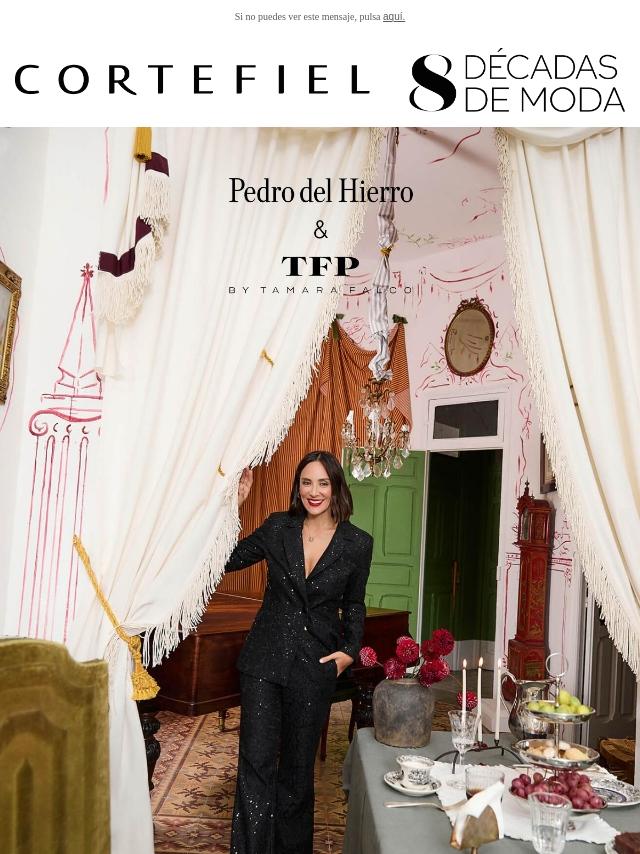Viewport: 640px width, 854px height.
Task: Open the Pedro del Hierro & TFP banner
Action: pyautogui.click(x=320, y=490)
